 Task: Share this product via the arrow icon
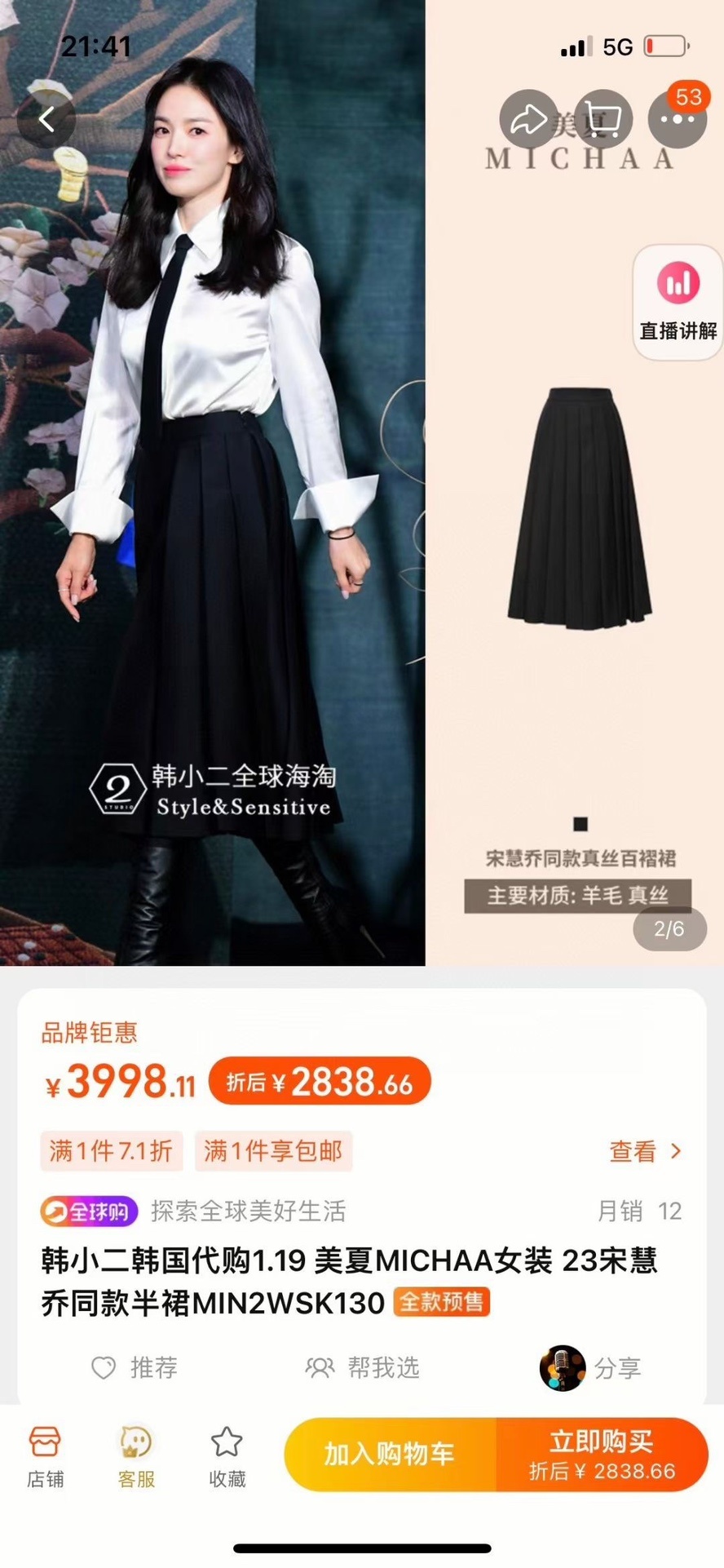[528, 120]
